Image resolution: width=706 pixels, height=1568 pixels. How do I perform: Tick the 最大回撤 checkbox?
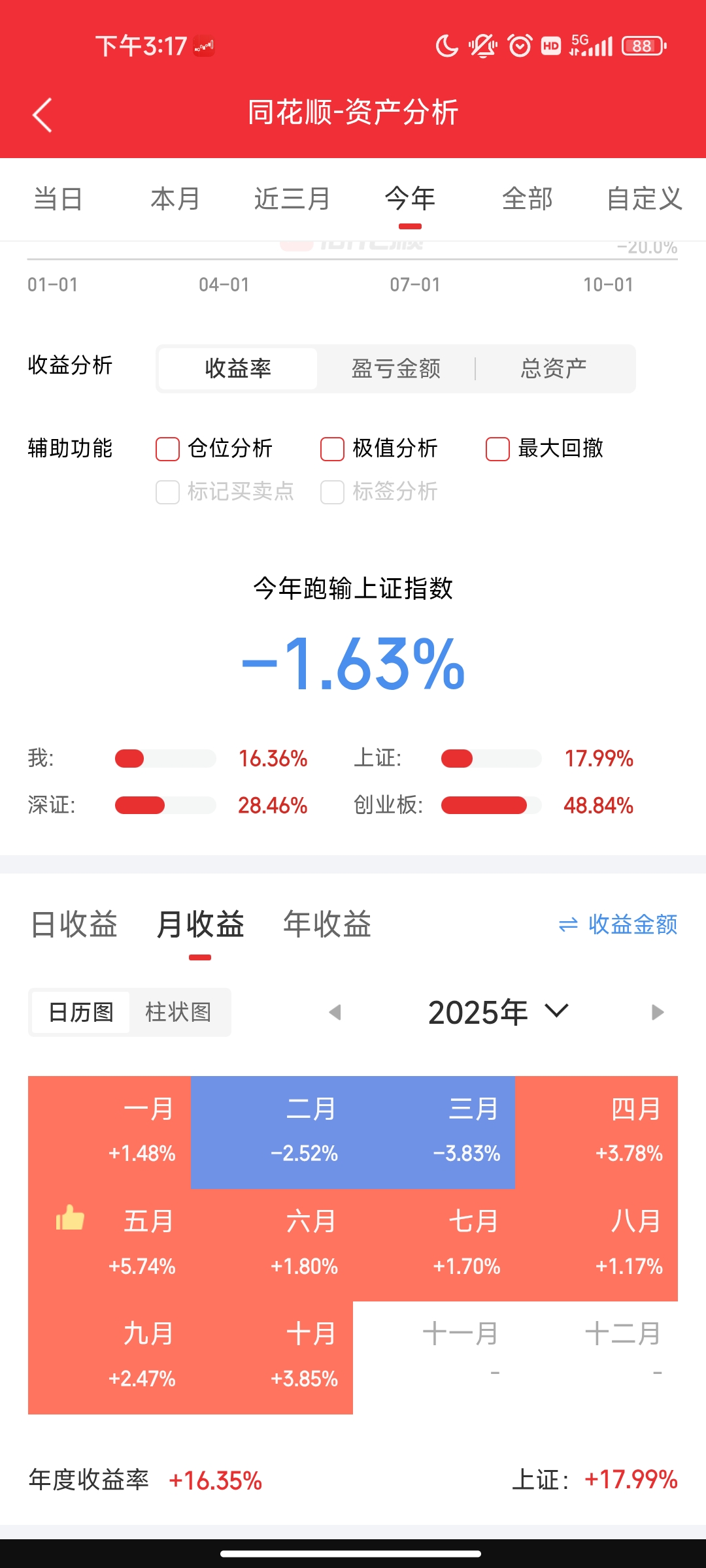(497, 449)
